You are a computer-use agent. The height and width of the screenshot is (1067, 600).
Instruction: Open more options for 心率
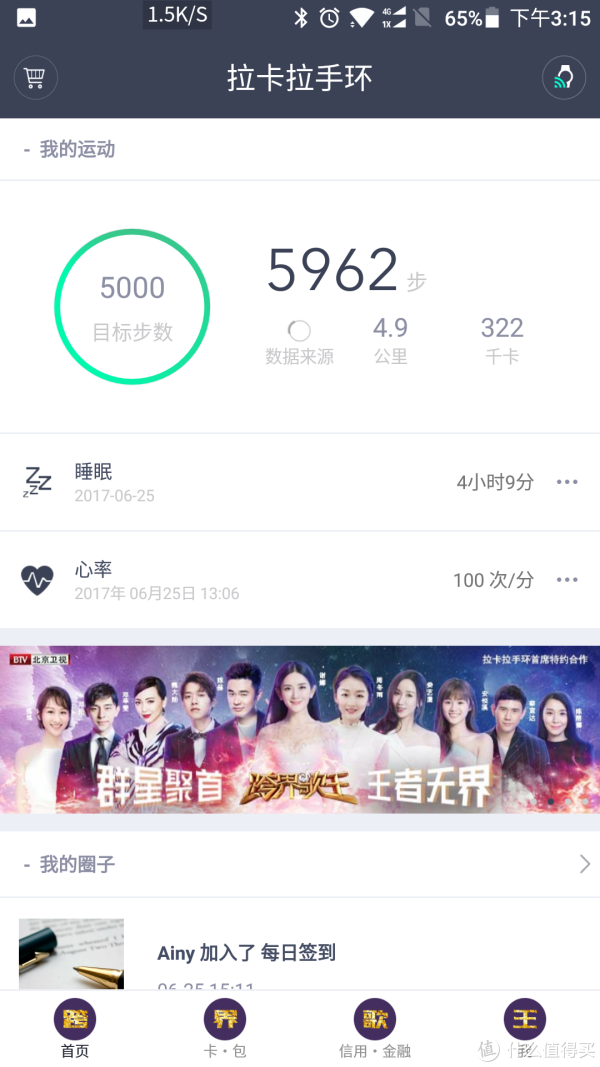click(x=567, y=580)
